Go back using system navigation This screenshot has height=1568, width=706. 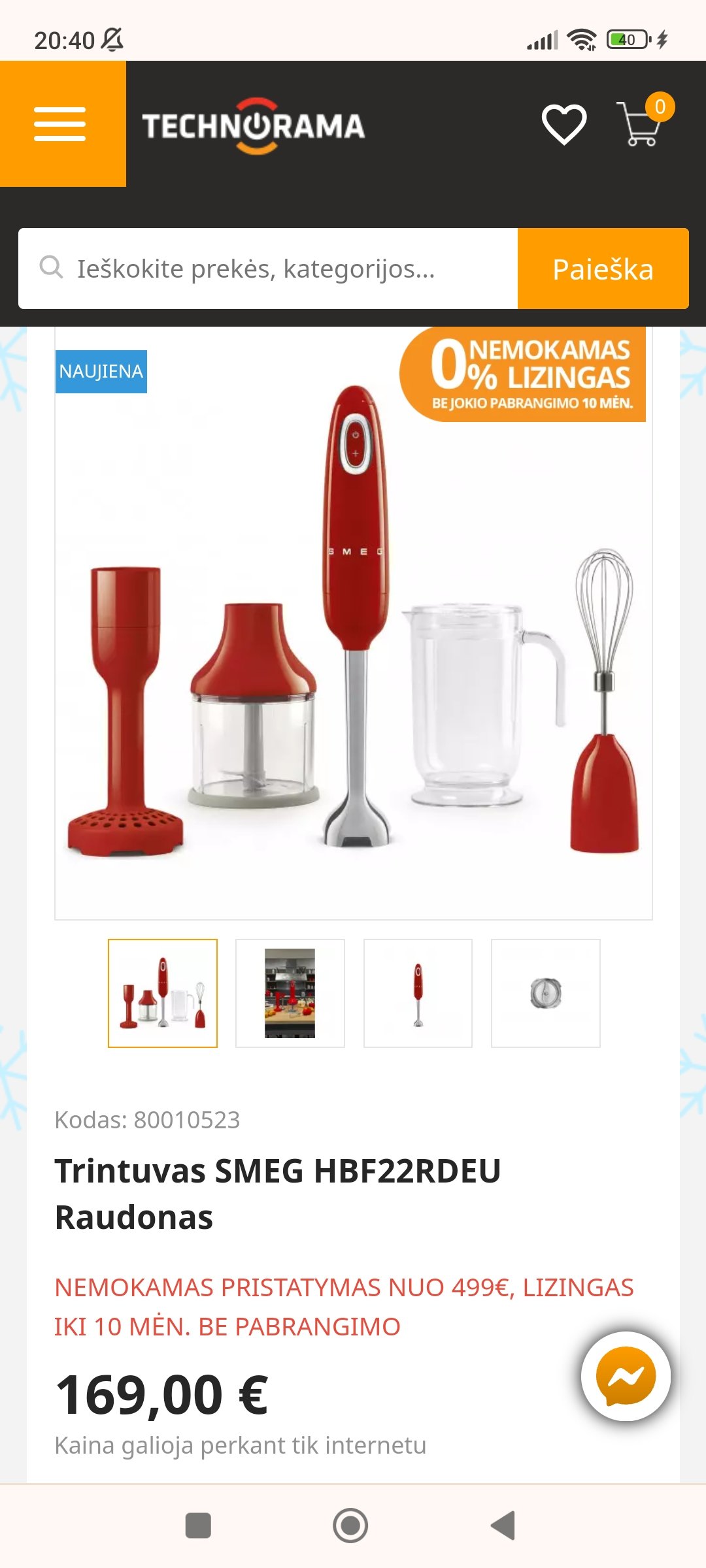click(x=503, y=1526)
